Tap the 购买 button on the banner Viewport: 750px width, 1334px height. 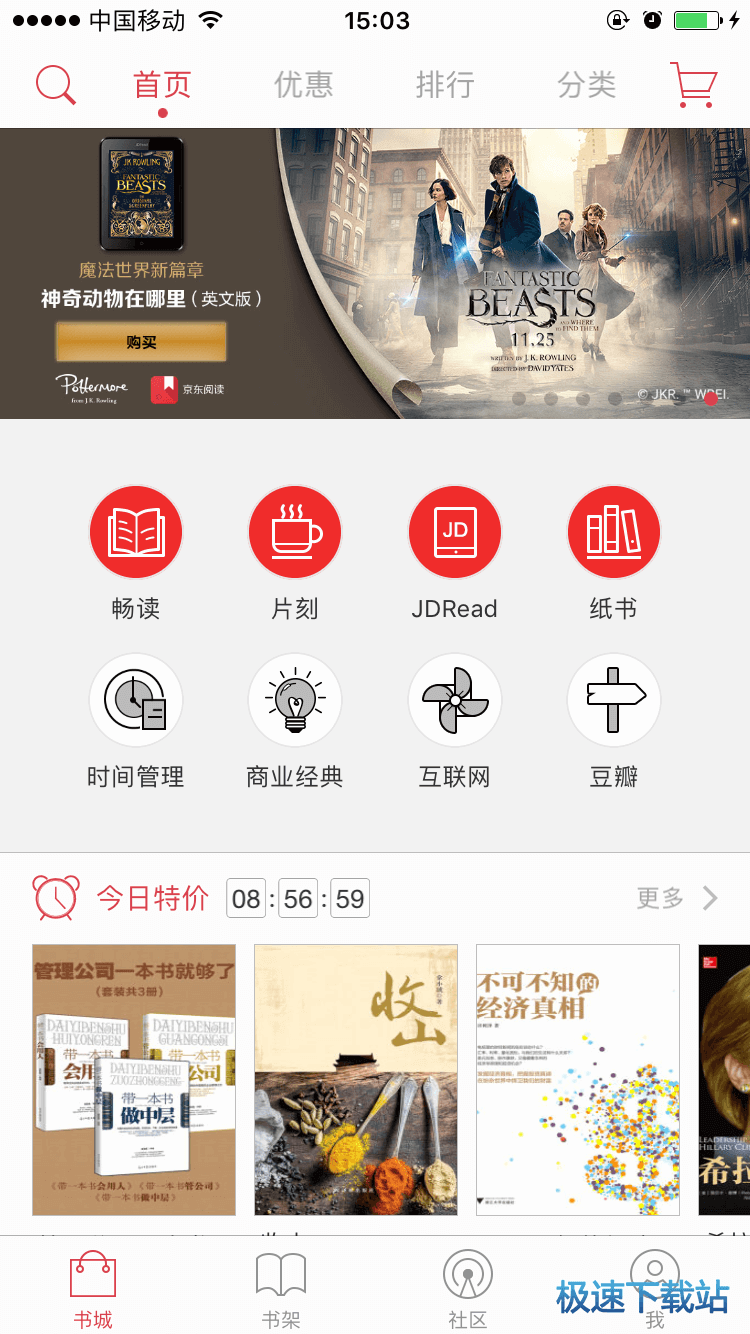click(x=141, y=342)
